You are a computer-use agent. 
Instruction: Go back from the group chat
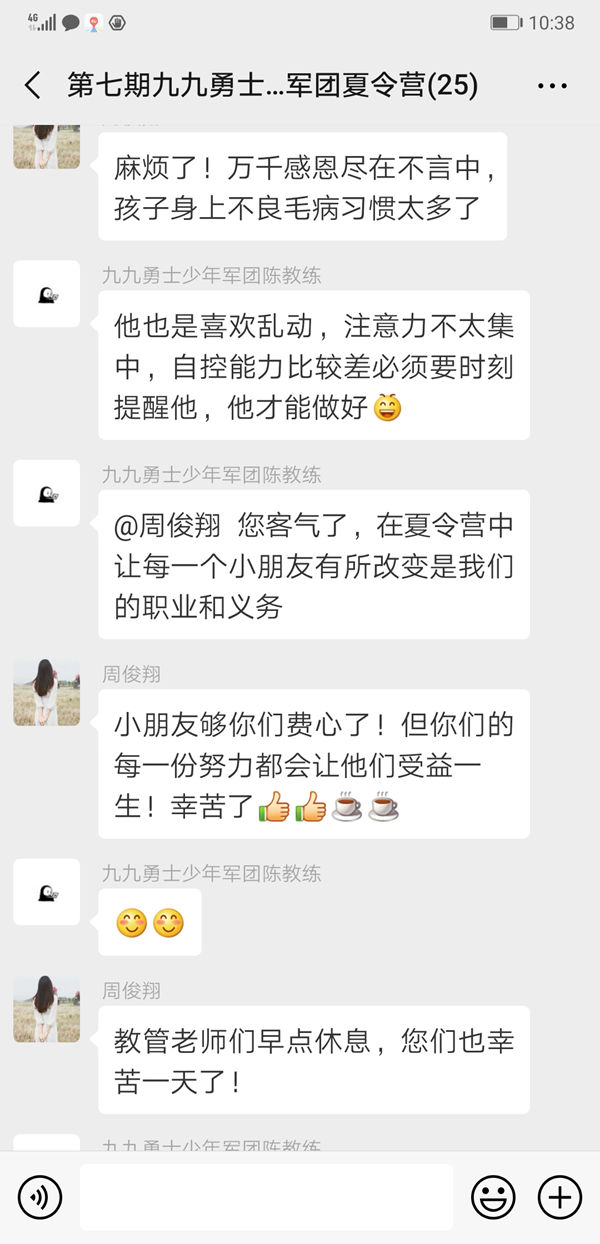33,86
